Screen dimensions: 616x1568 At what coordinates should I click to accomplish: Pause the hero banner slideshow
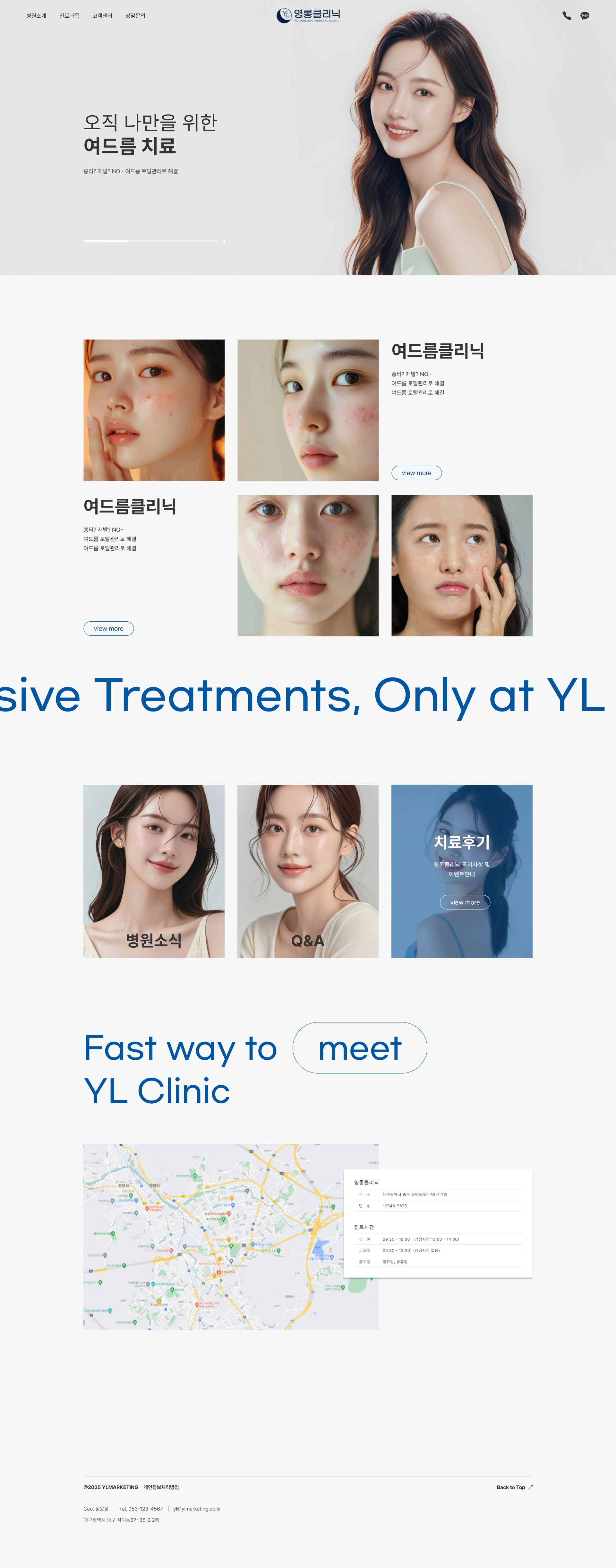(223, 241)
